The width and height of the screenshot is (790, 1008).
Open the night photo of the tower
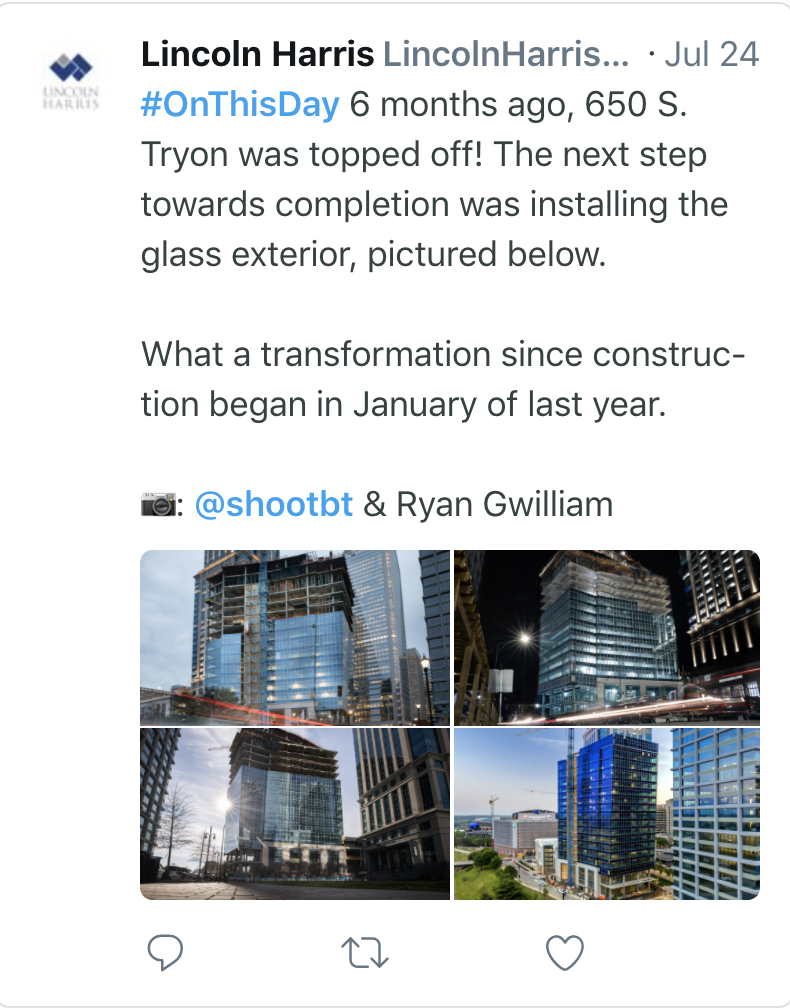607,637
